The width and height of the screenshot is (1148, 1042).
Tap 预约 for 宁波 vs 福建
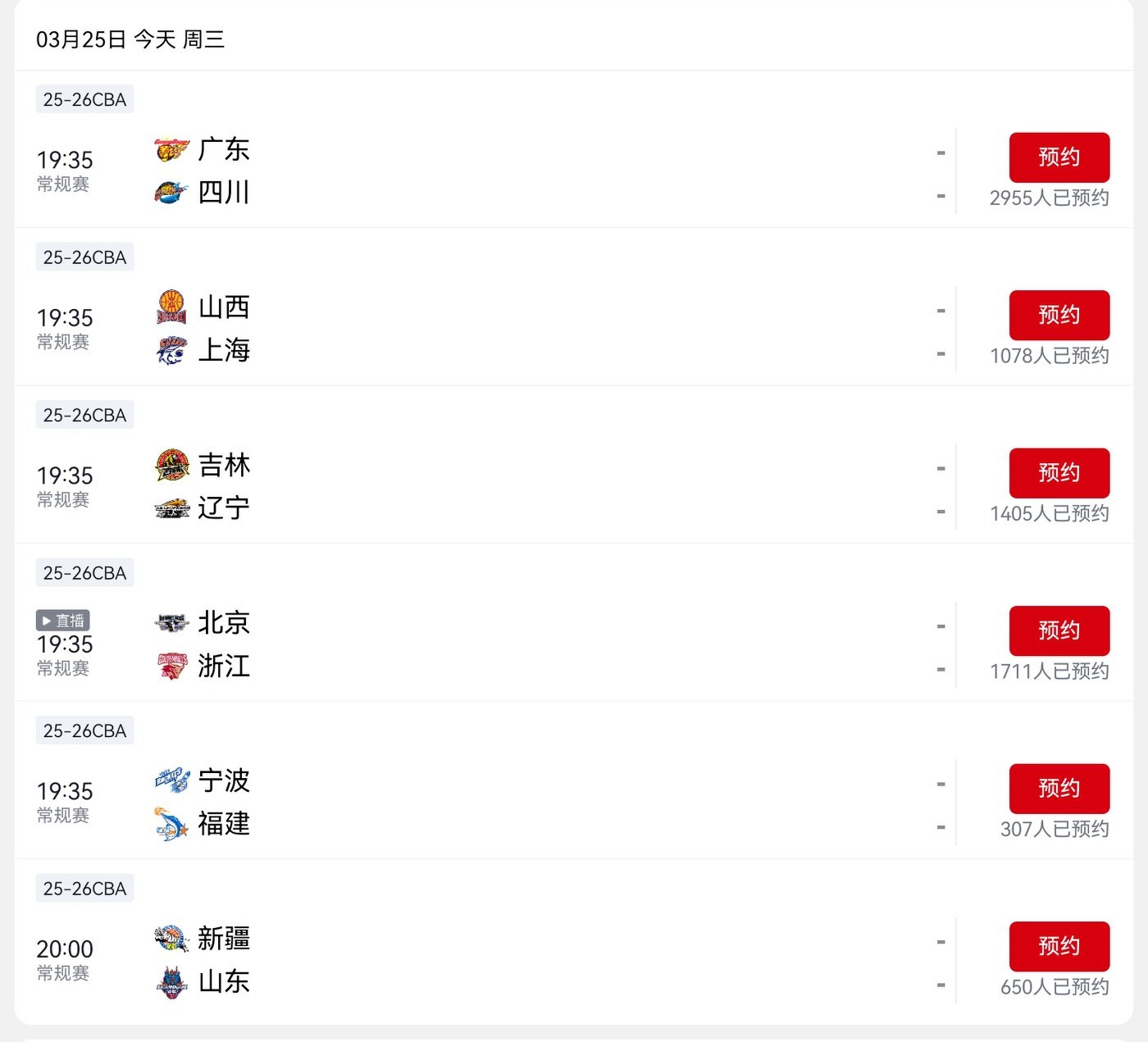click(1059, 789)
